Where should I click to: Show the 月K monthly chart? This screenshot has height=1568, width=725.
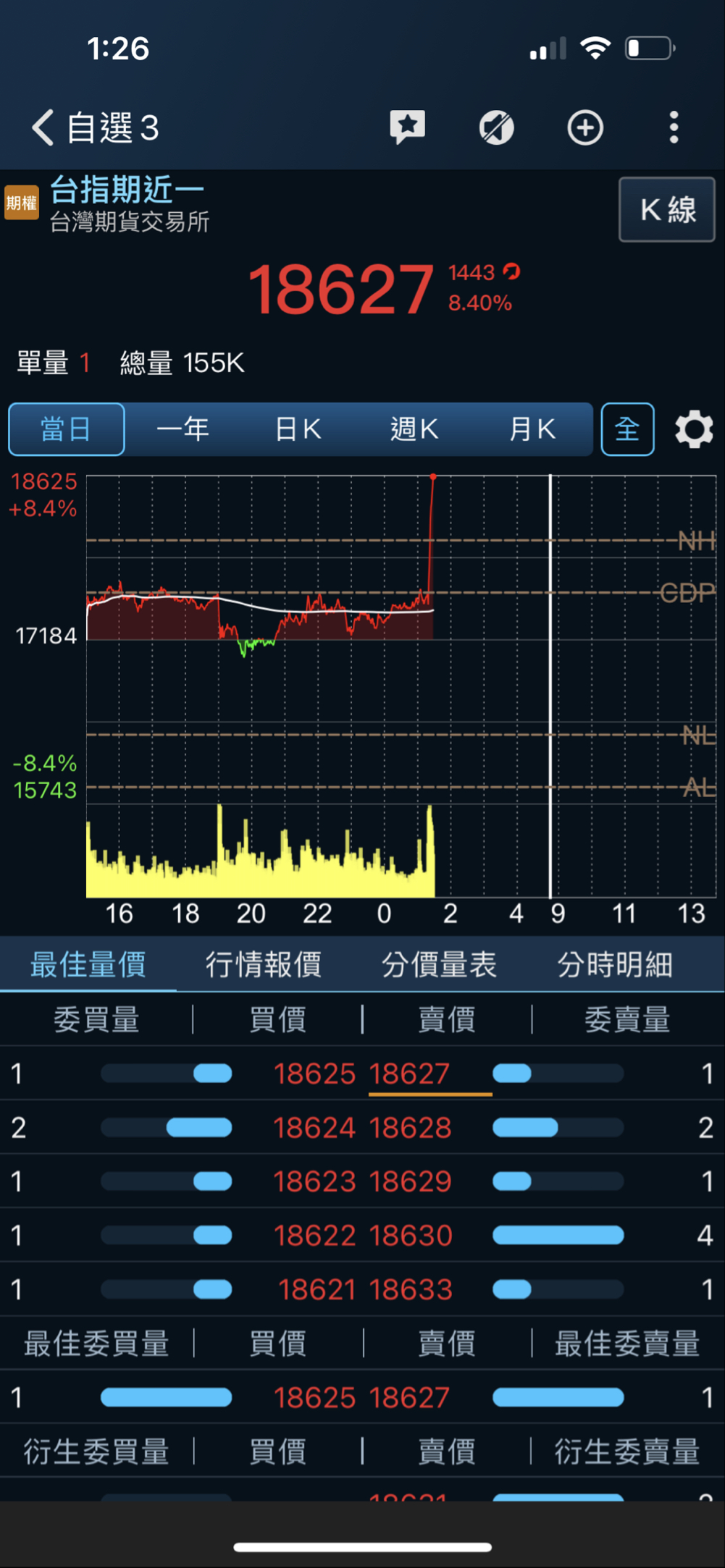click(x=532, y=429)
